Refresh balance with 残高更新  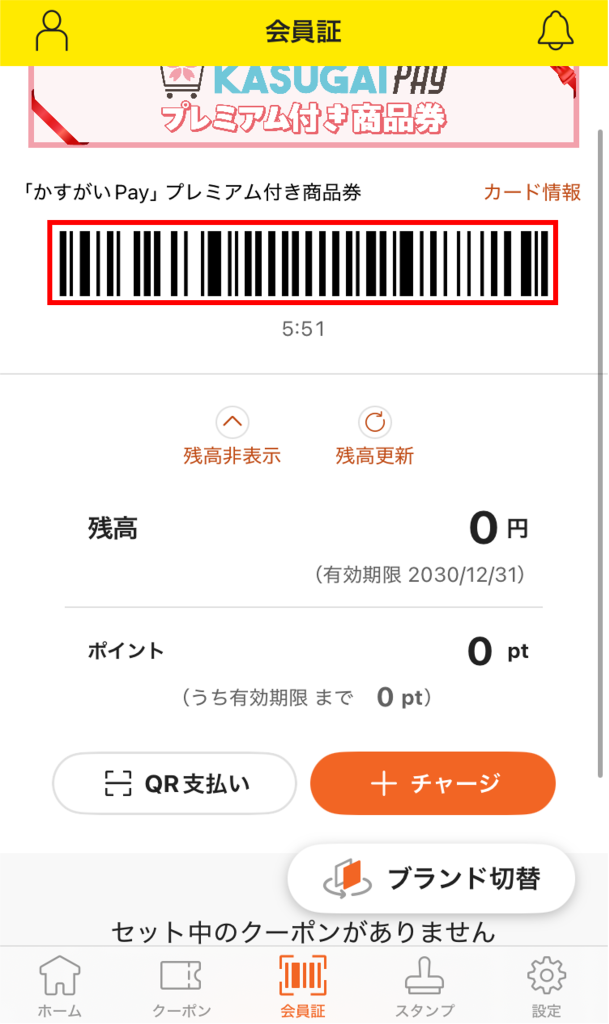375,437
